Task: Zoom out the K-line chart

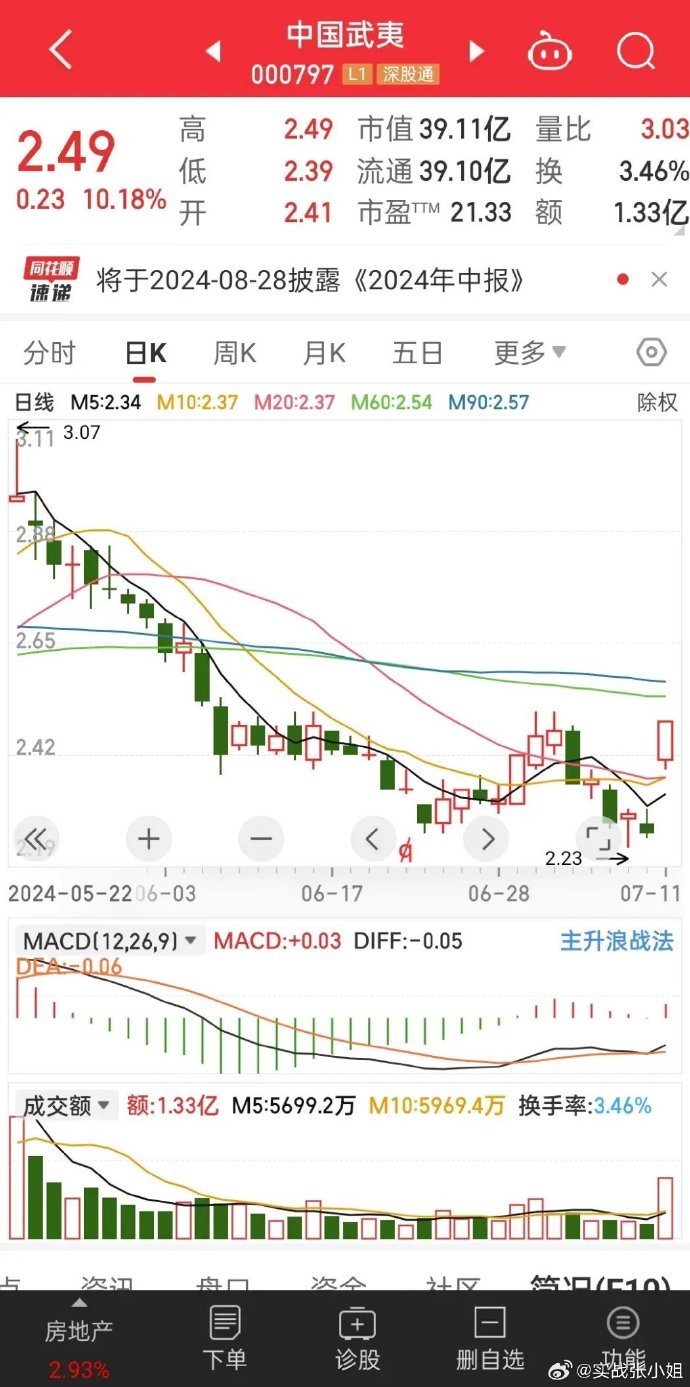Action: tap(261, 839)
